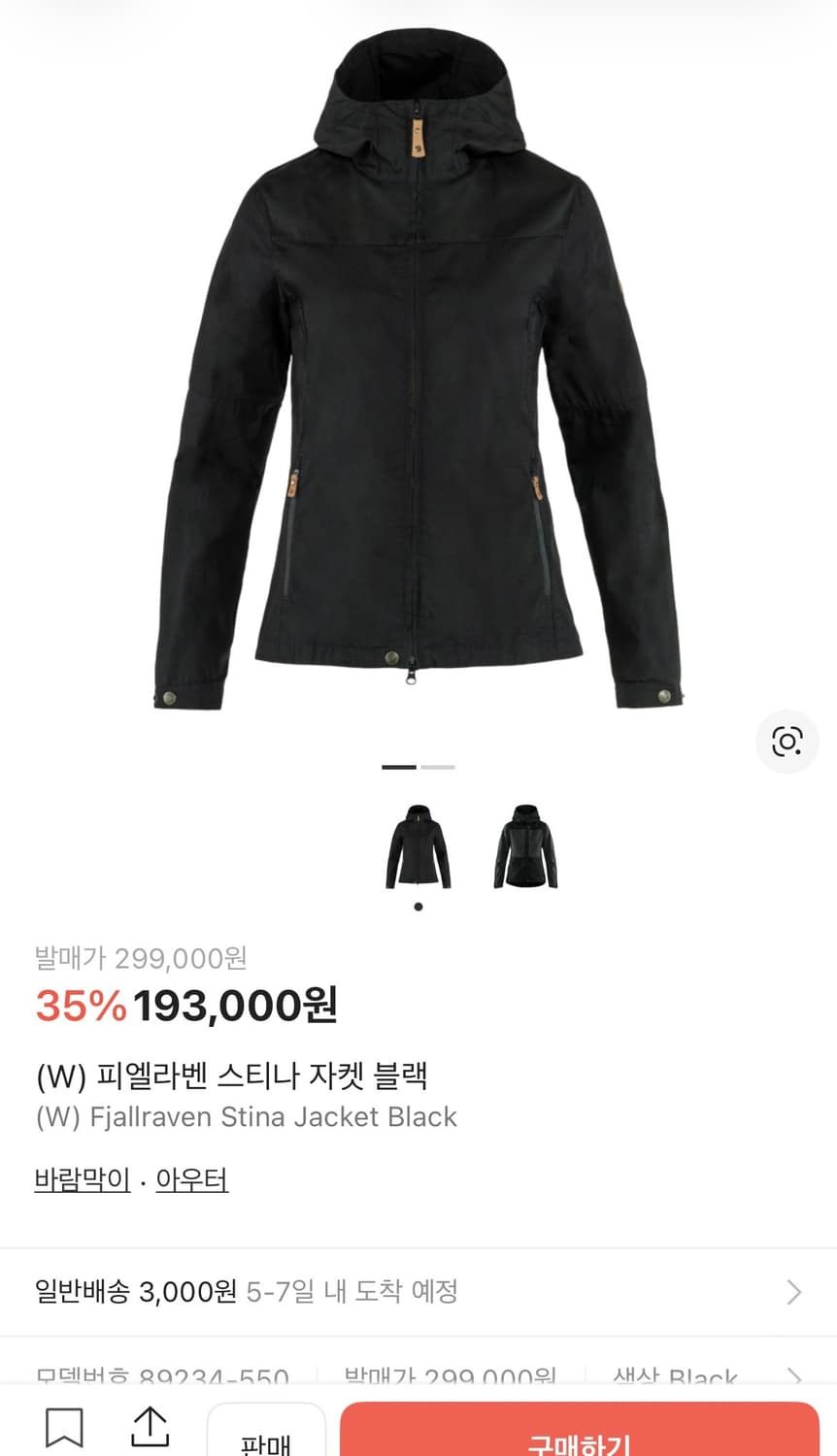
Task: Tap the 판매 sell button
Action: point(265,1443)
